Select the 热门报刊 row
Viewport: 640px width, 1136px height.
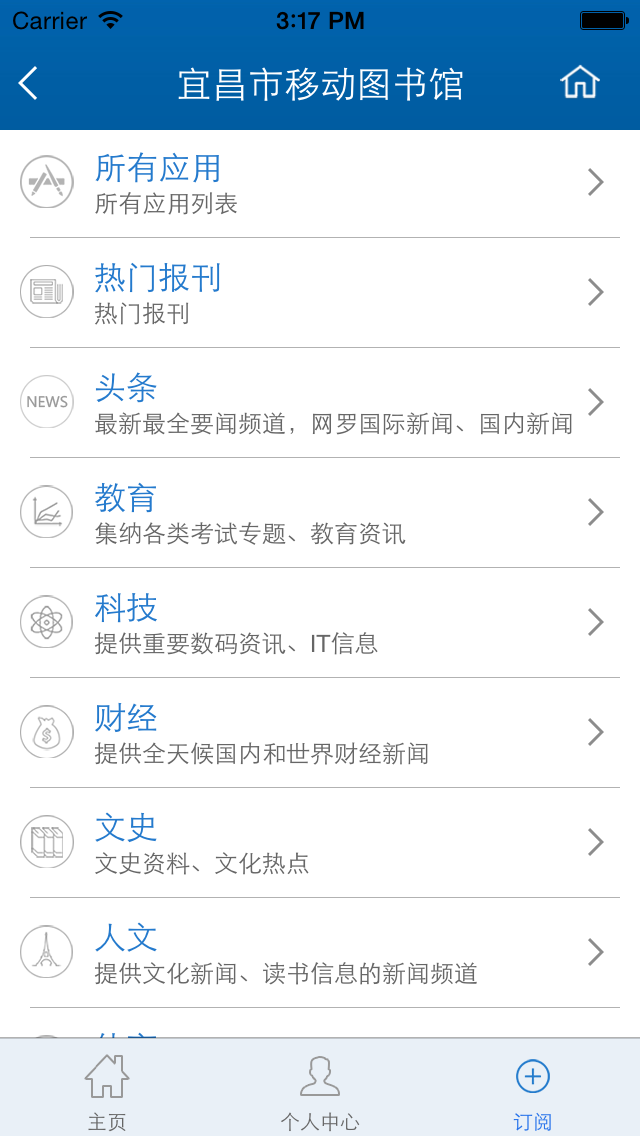pos(320,293)
